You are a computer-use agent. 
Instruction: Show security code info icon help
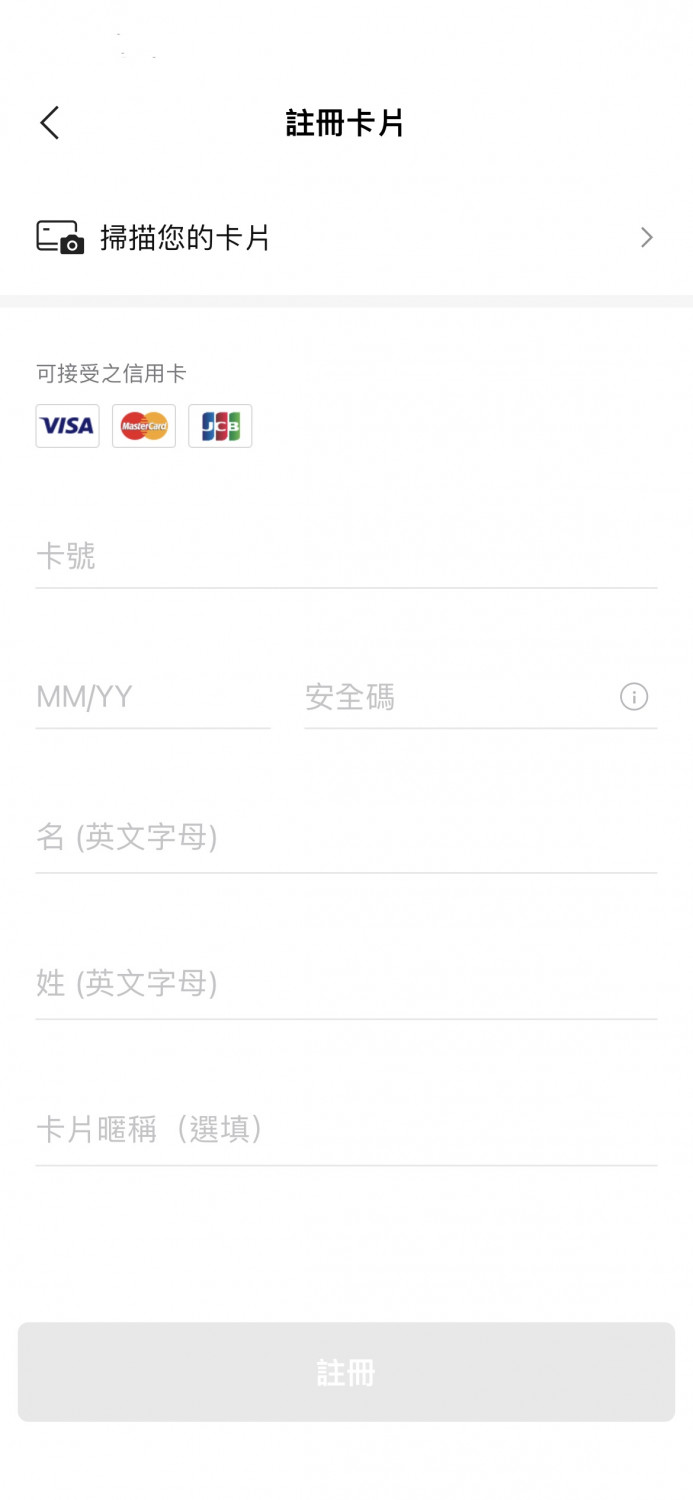[634, 697]
